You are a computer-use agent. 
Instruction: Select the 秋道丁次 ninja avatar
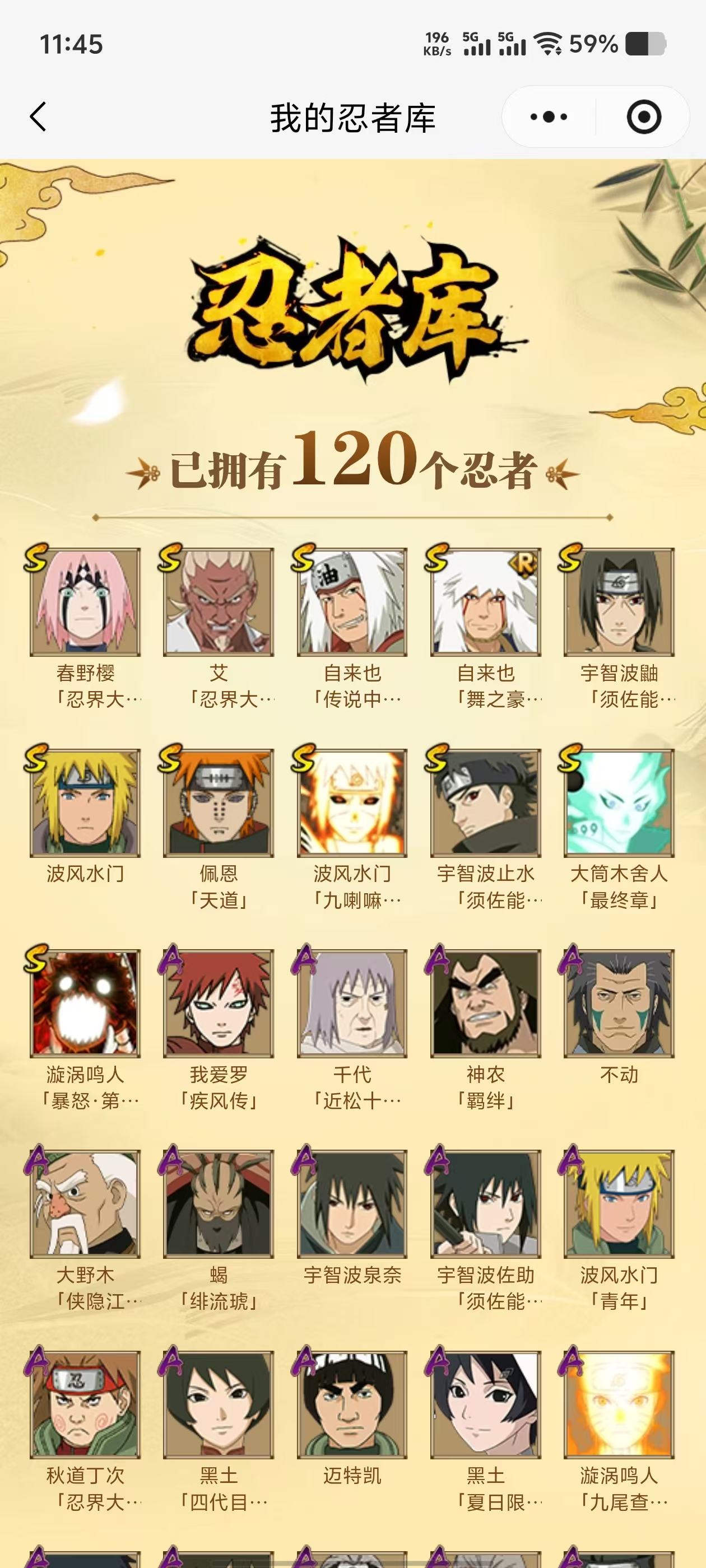coord(85,1404)
